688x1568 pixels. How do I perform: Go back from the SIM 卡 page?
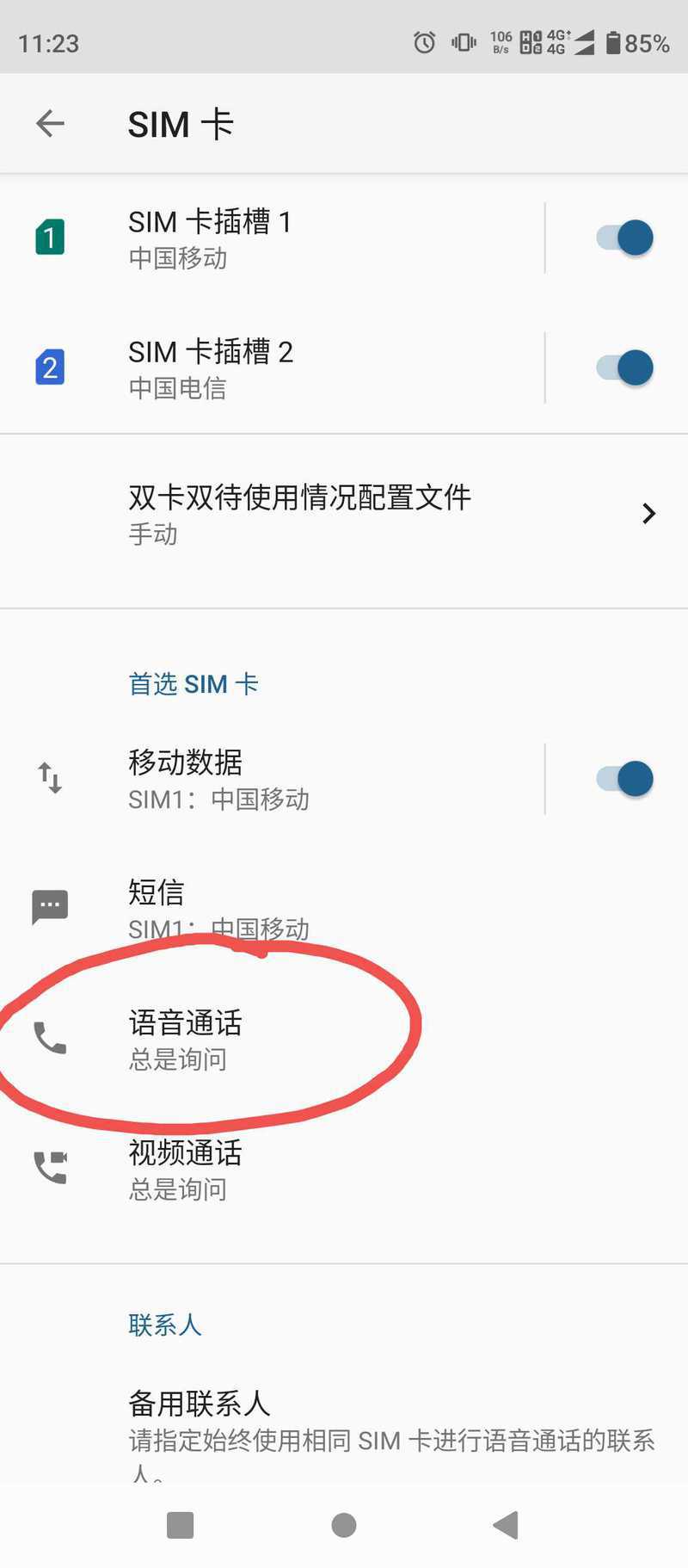point(50,124)
